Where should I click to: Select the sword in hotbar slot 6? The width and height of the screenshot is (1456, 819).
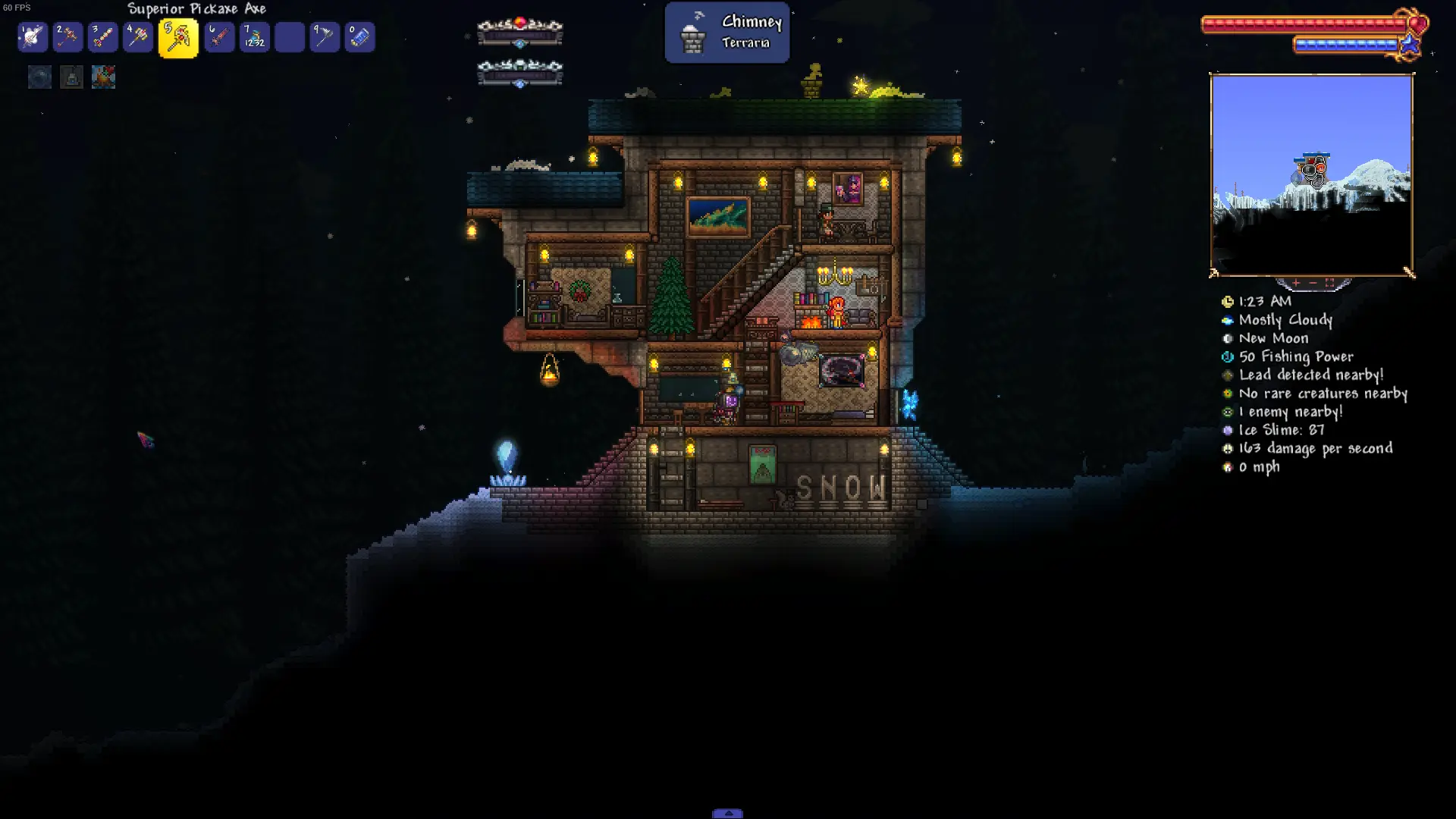tap(219, 37)
